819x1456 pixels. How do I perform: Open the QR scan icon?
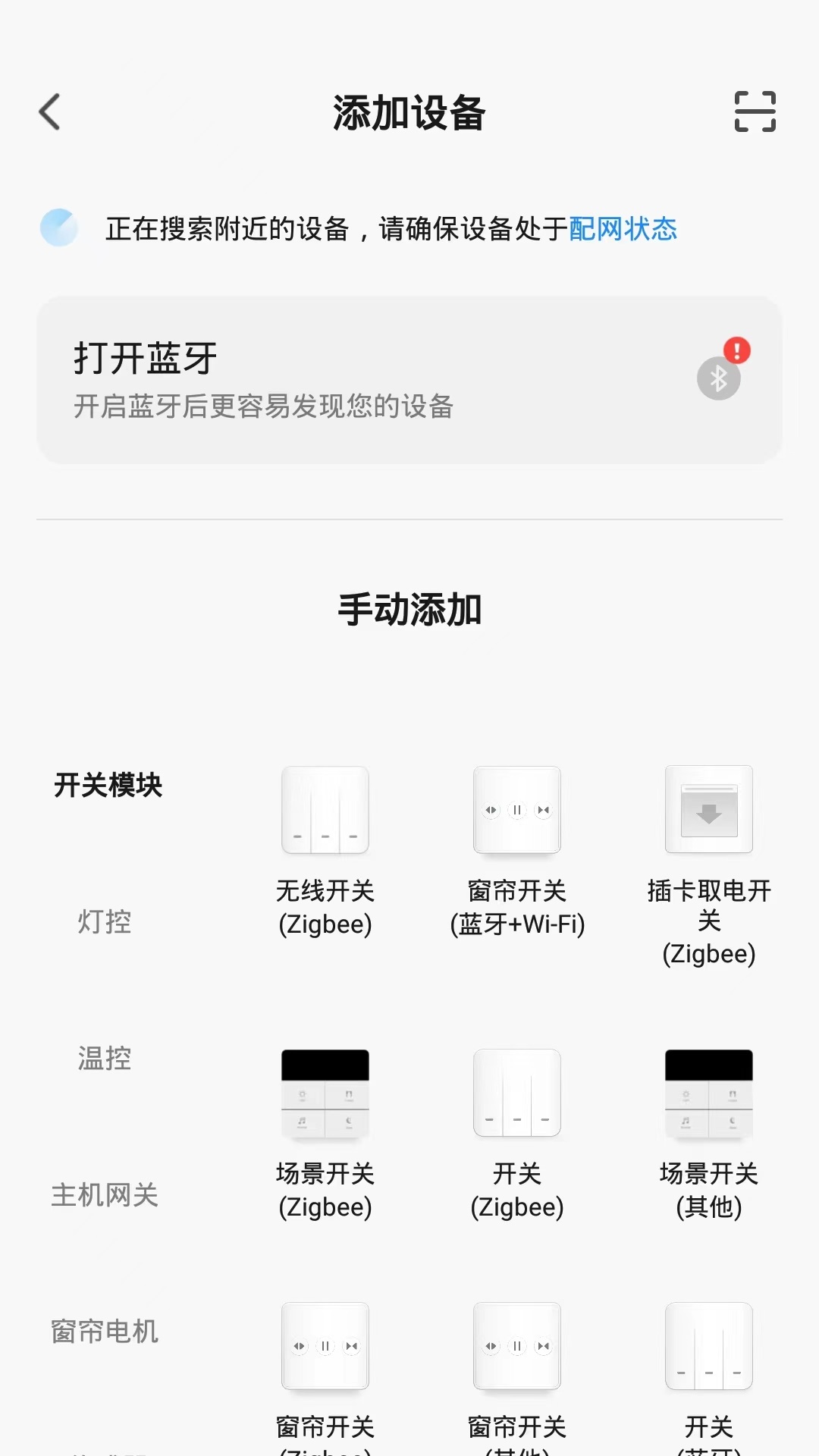coord(755,112)
